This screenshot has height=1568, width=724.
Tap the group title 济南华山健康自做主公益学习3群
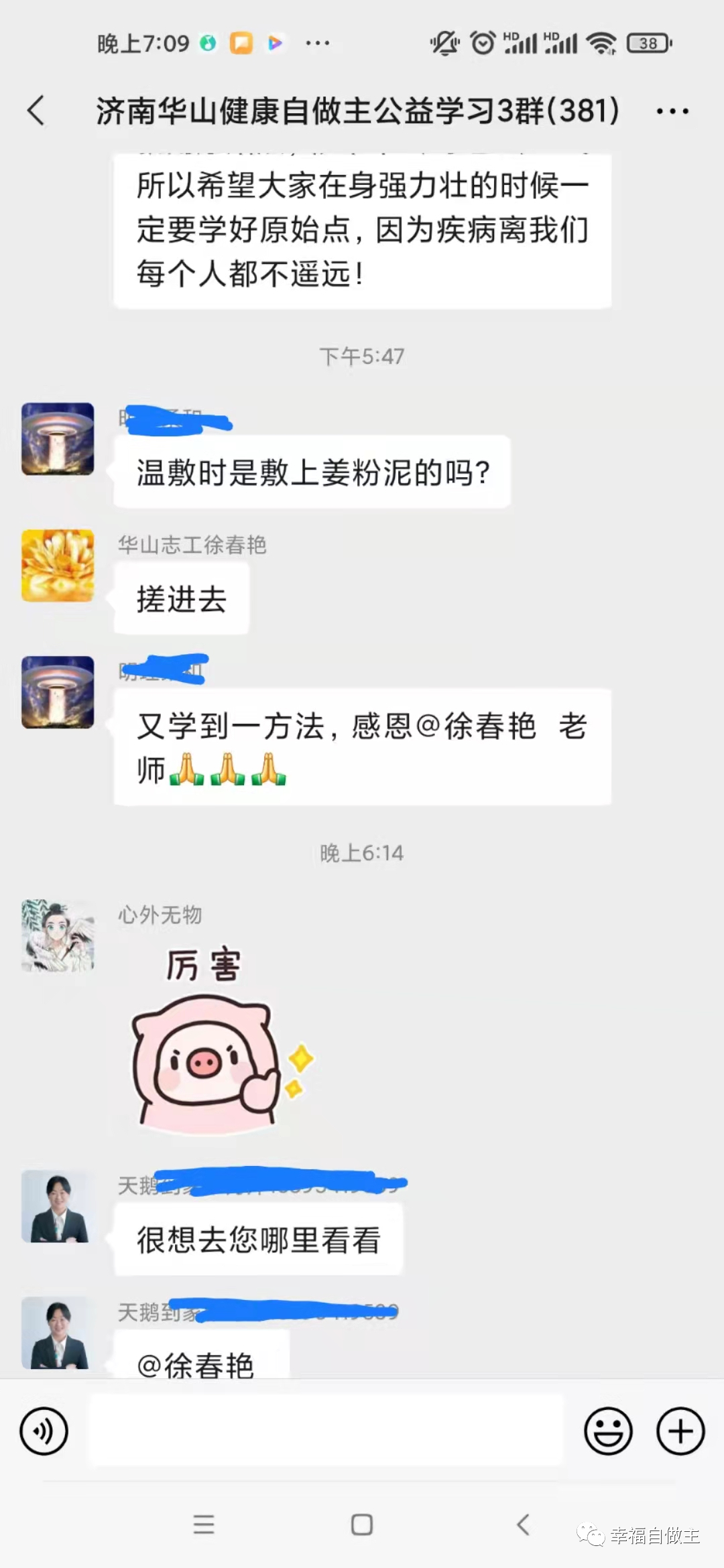tap(355, 109)
